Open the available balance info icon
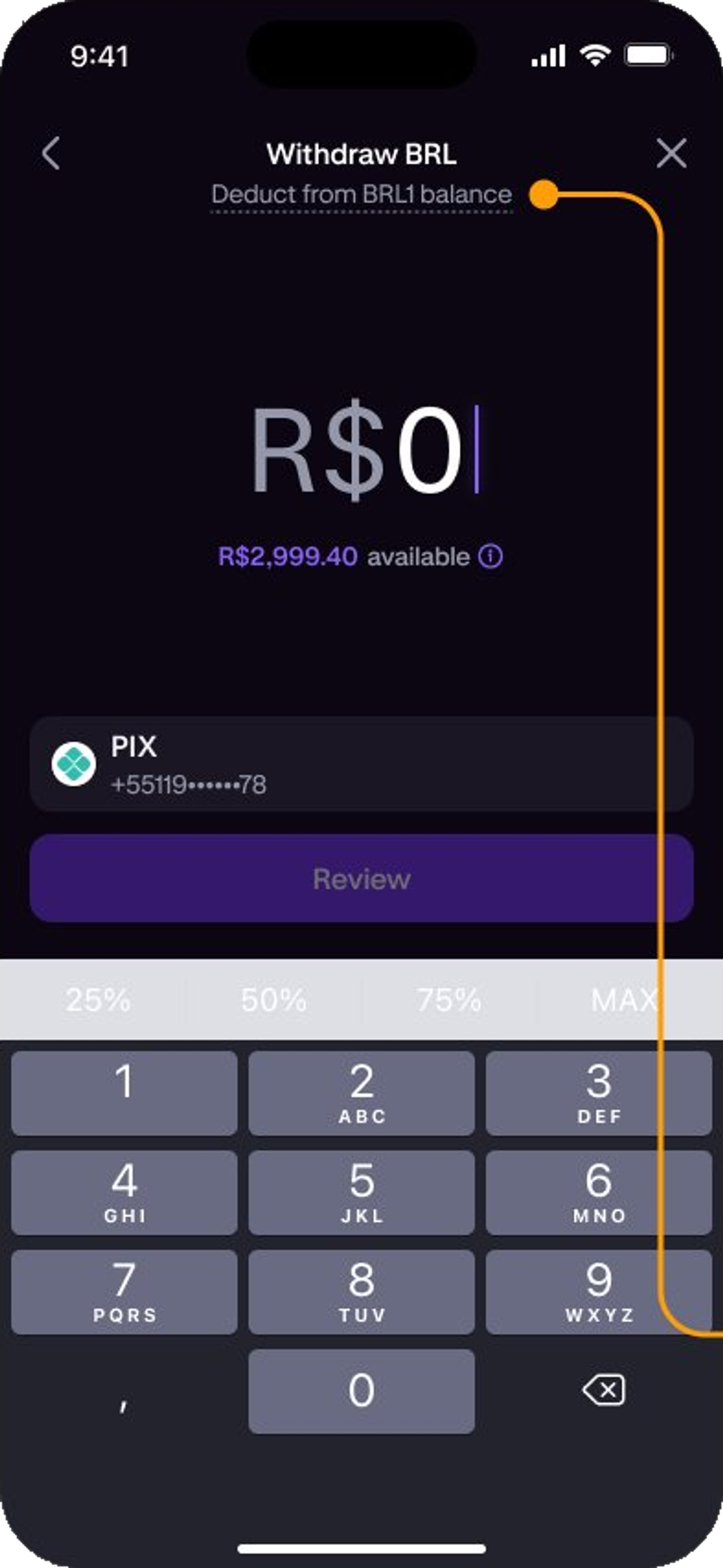The image size is (723, 1568). 490,556
